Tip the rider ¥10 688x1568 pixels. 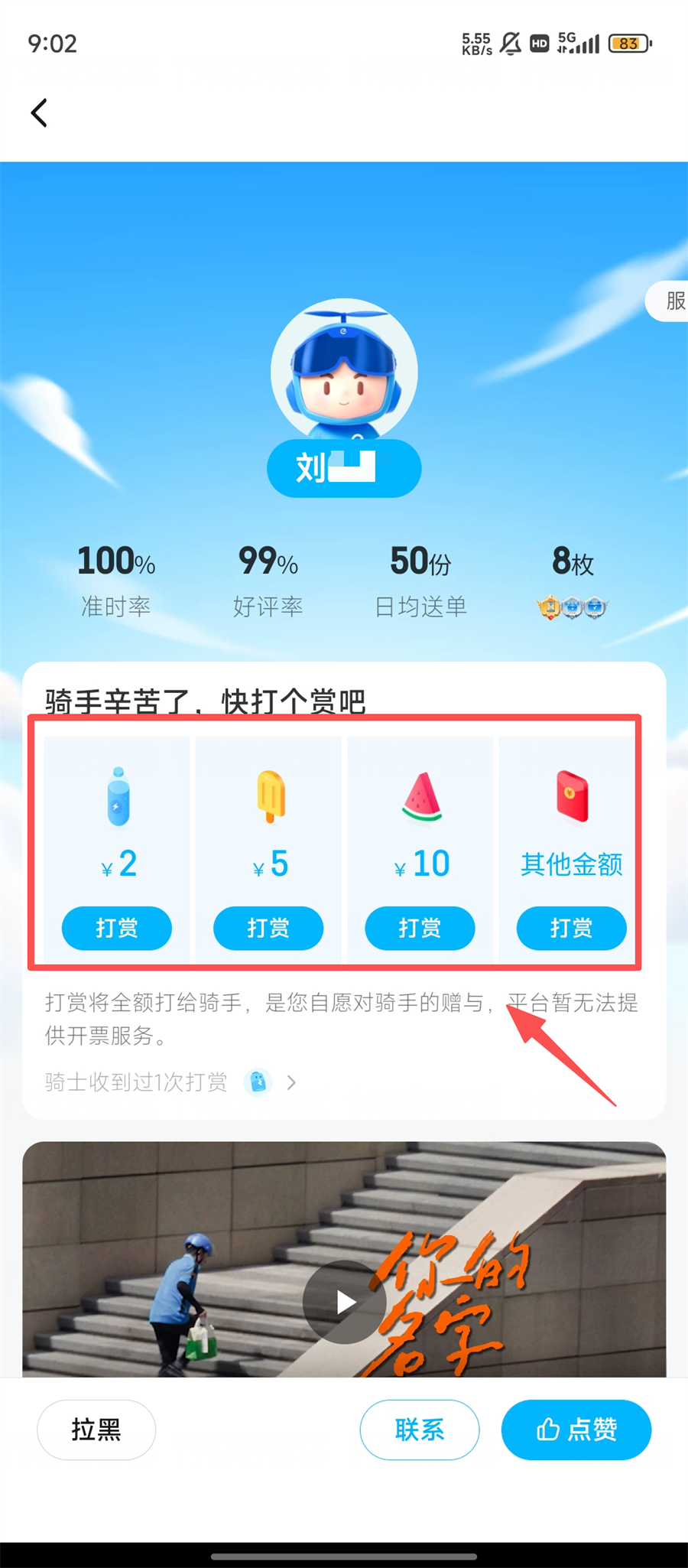click(x=420, y=928)
